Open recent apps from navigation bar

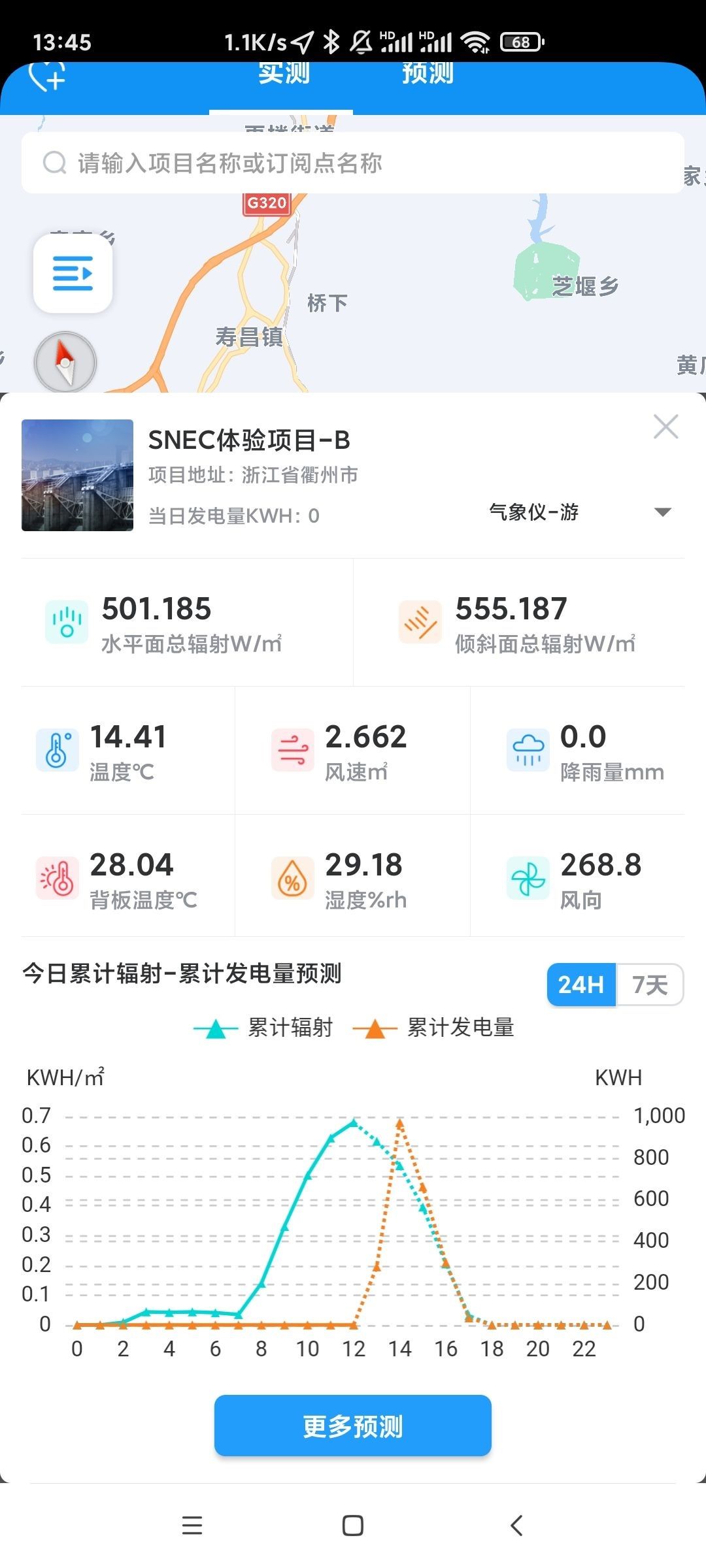pyautogui.click(x=192, y=1526)
